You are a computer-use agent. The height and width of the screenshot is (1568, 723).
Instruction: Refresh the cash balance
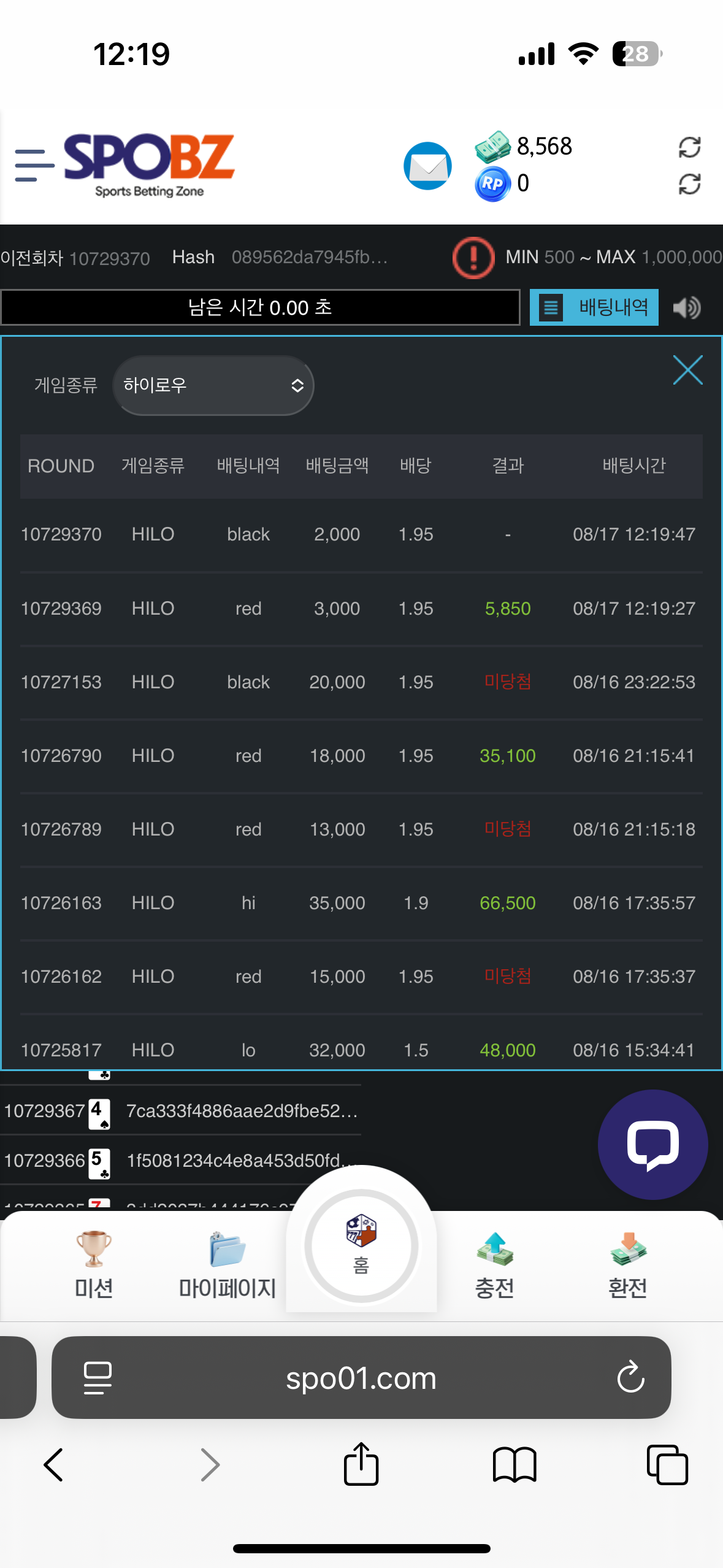[x=689, y=147]
